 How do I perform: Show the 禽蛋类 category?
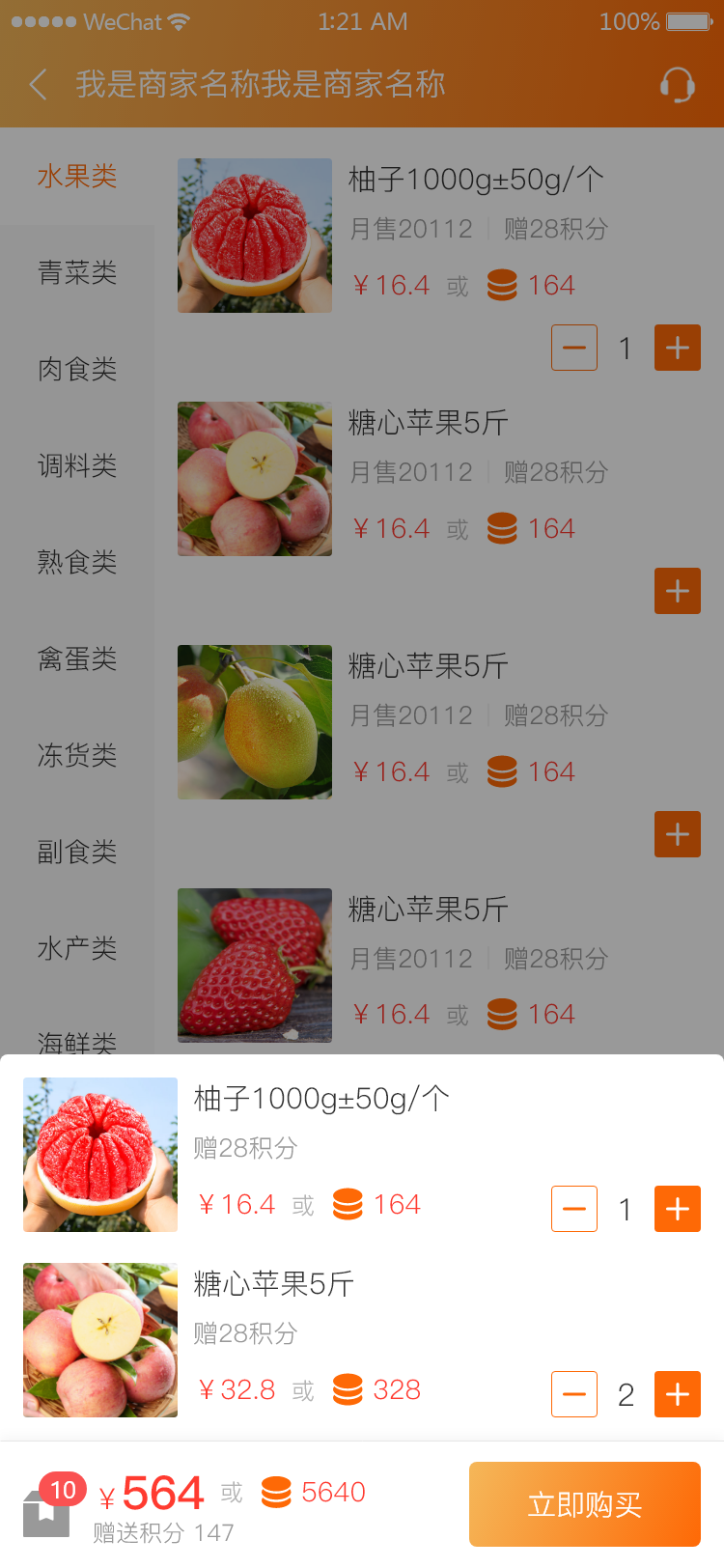pos(77,659)
